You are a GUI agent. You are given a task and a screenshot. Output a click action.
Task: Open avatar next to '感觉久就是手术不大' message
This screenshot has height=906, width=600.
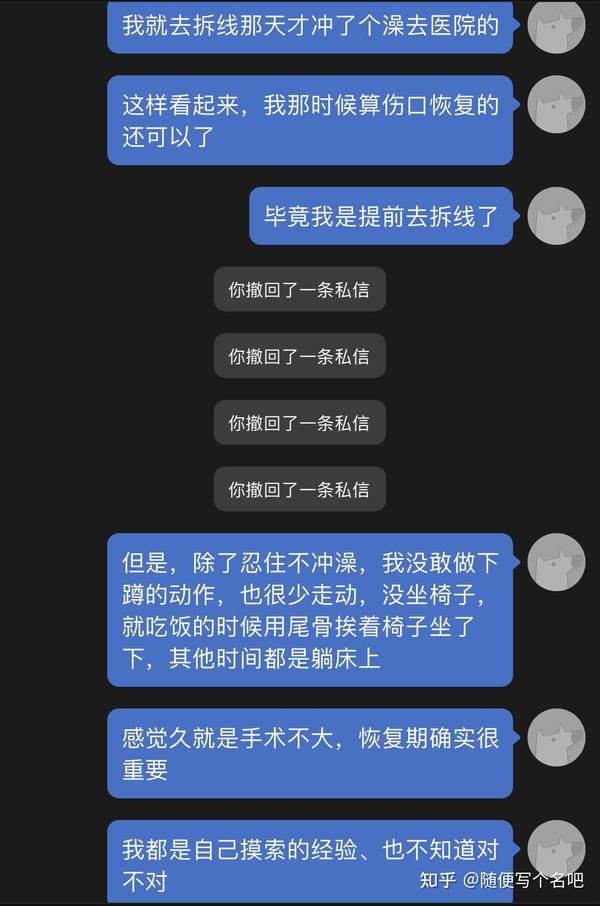556,738
